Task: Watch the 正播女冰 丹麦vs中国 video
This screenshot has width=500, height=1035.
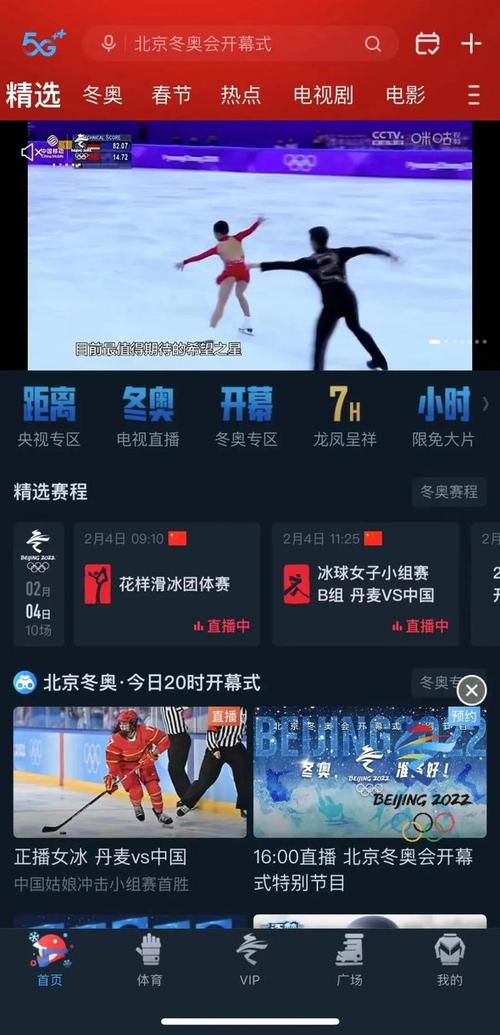Action: point(130,799)
